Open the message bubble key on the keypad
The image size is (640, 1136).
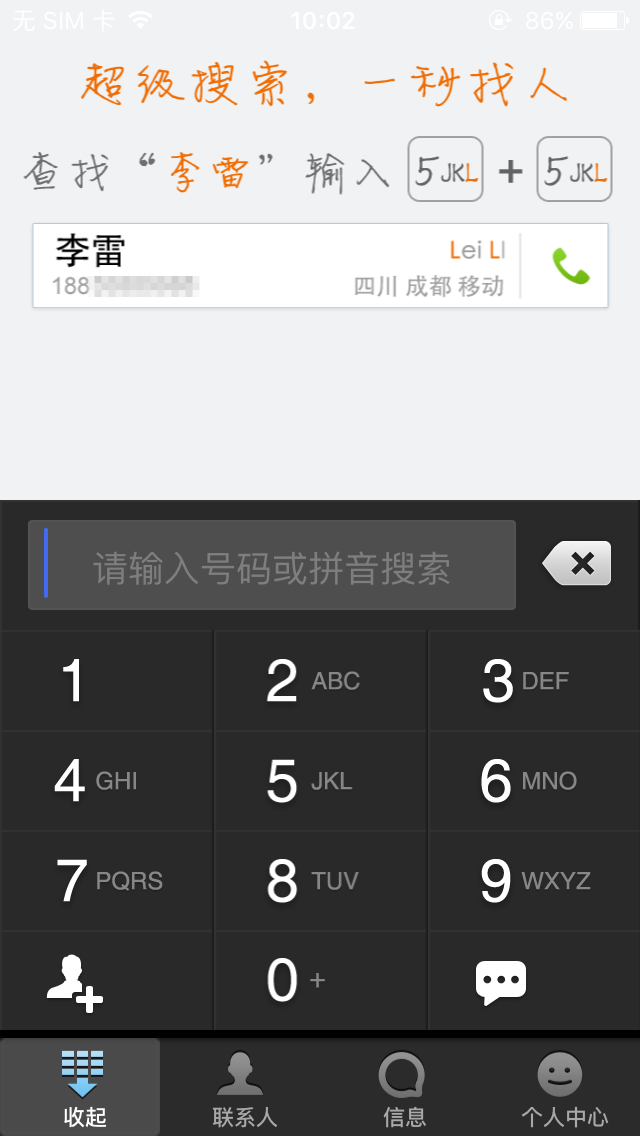(534, 980)
